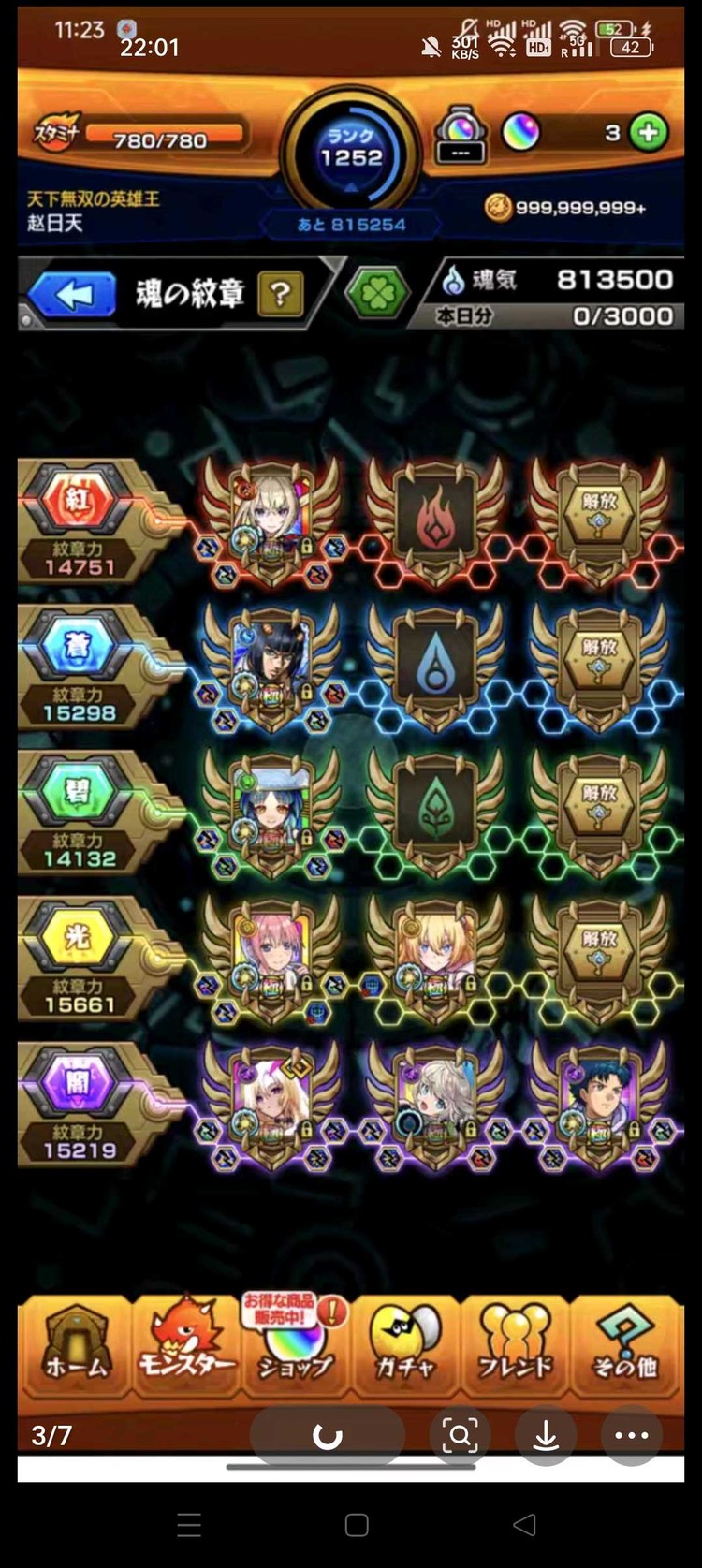
Task: Switch to the モンスター tab
Action: coord(186,1346)
